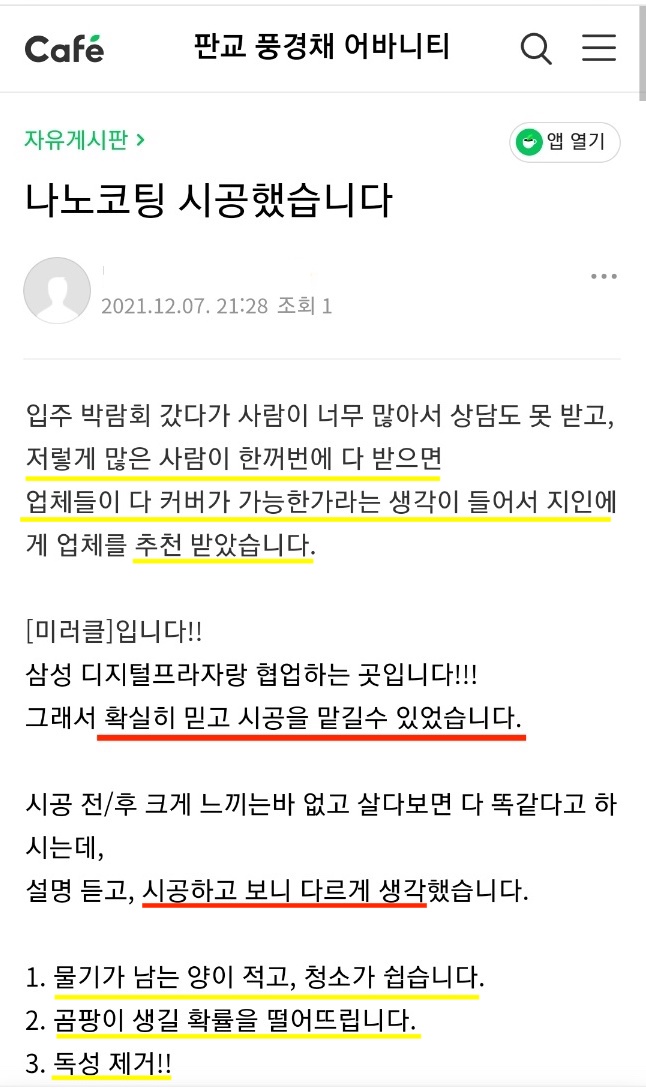This screenshot has height=1089, width=646.
Task: Tap the 앱 열기 button
Action: point(564,142)
